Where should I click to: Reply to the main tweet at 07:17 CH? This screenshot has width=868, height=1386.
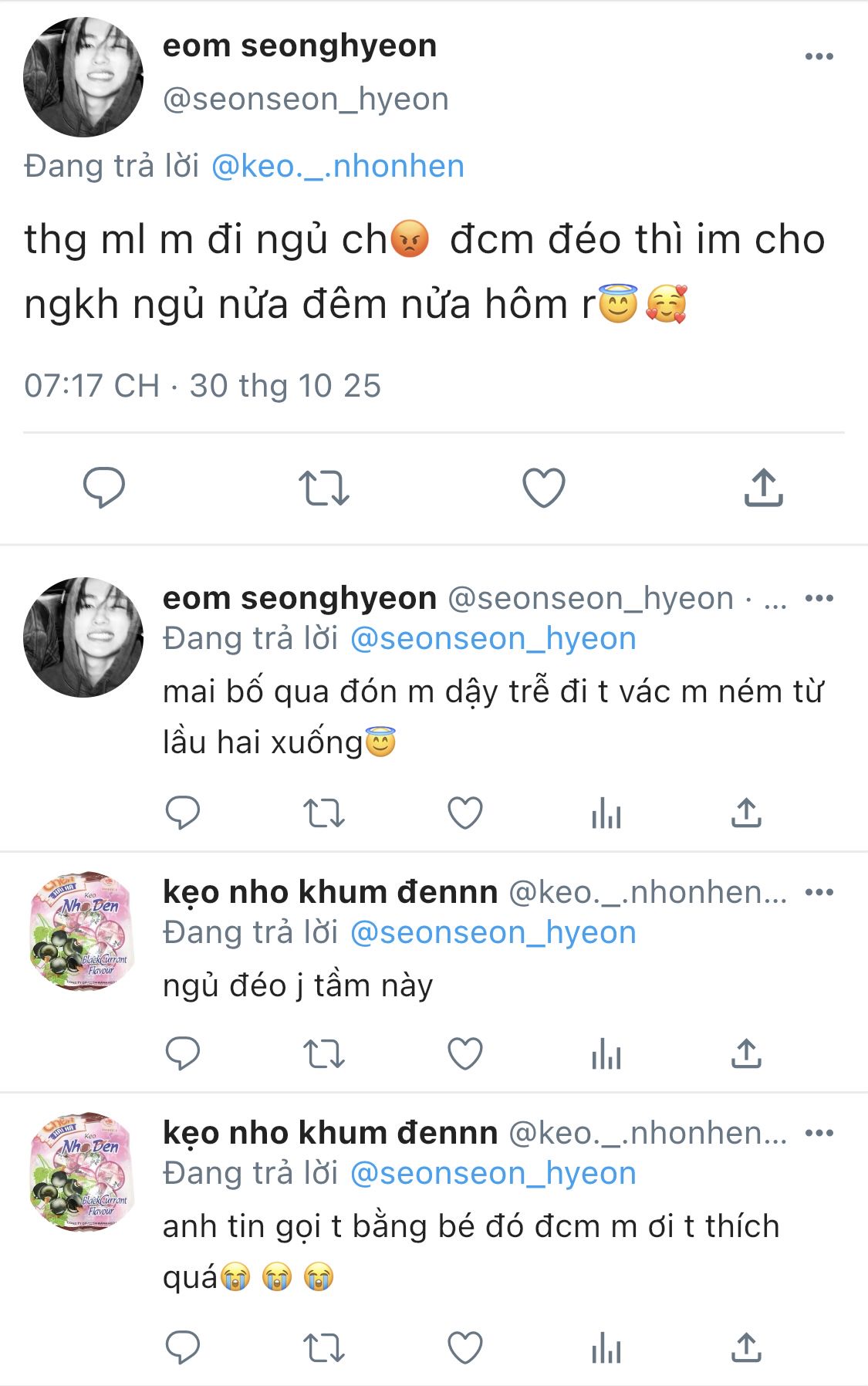point(104,488)
